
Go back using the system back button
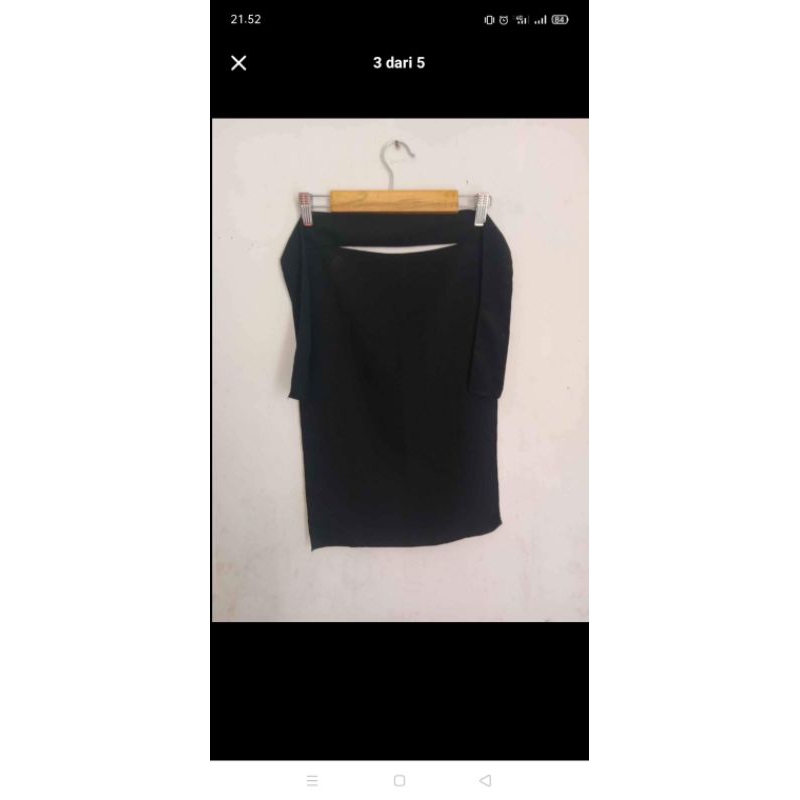coord(485,780)
